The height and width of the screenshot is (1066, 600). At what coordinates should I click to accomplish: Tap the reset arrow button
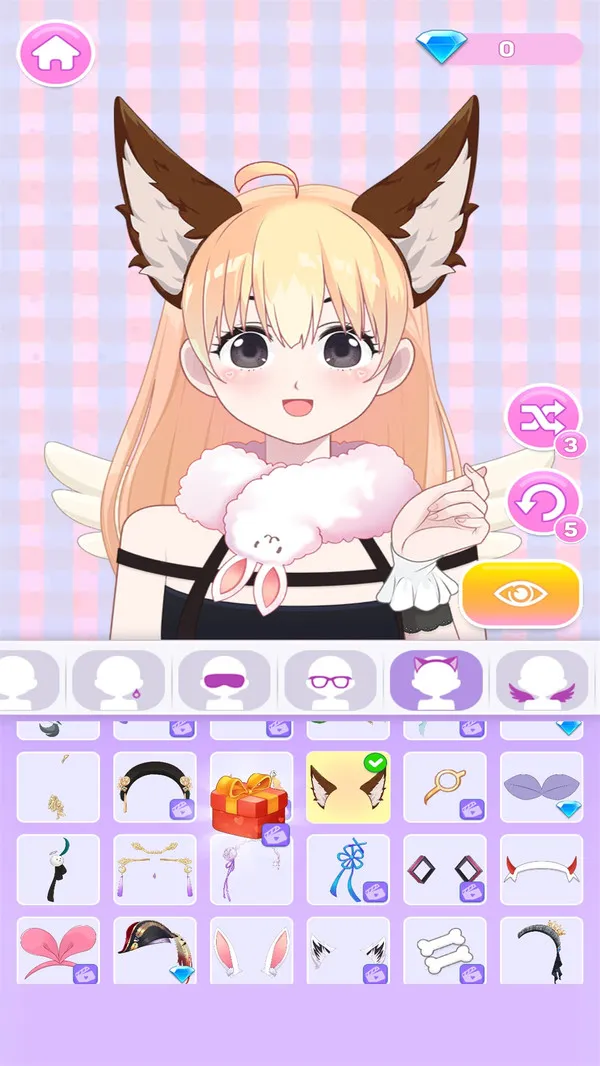tap(543, 502)
